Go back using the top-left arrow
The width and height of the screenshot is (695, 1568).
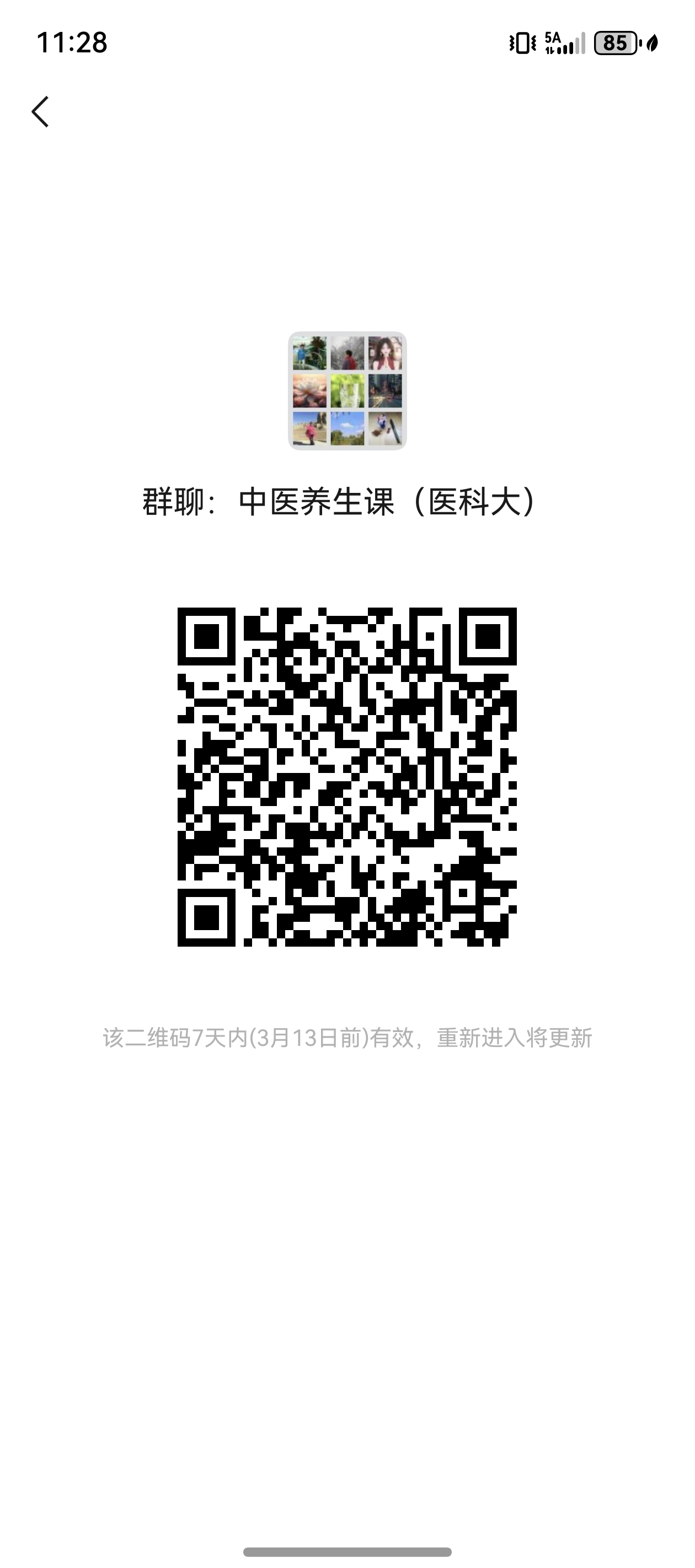[40, 112]
